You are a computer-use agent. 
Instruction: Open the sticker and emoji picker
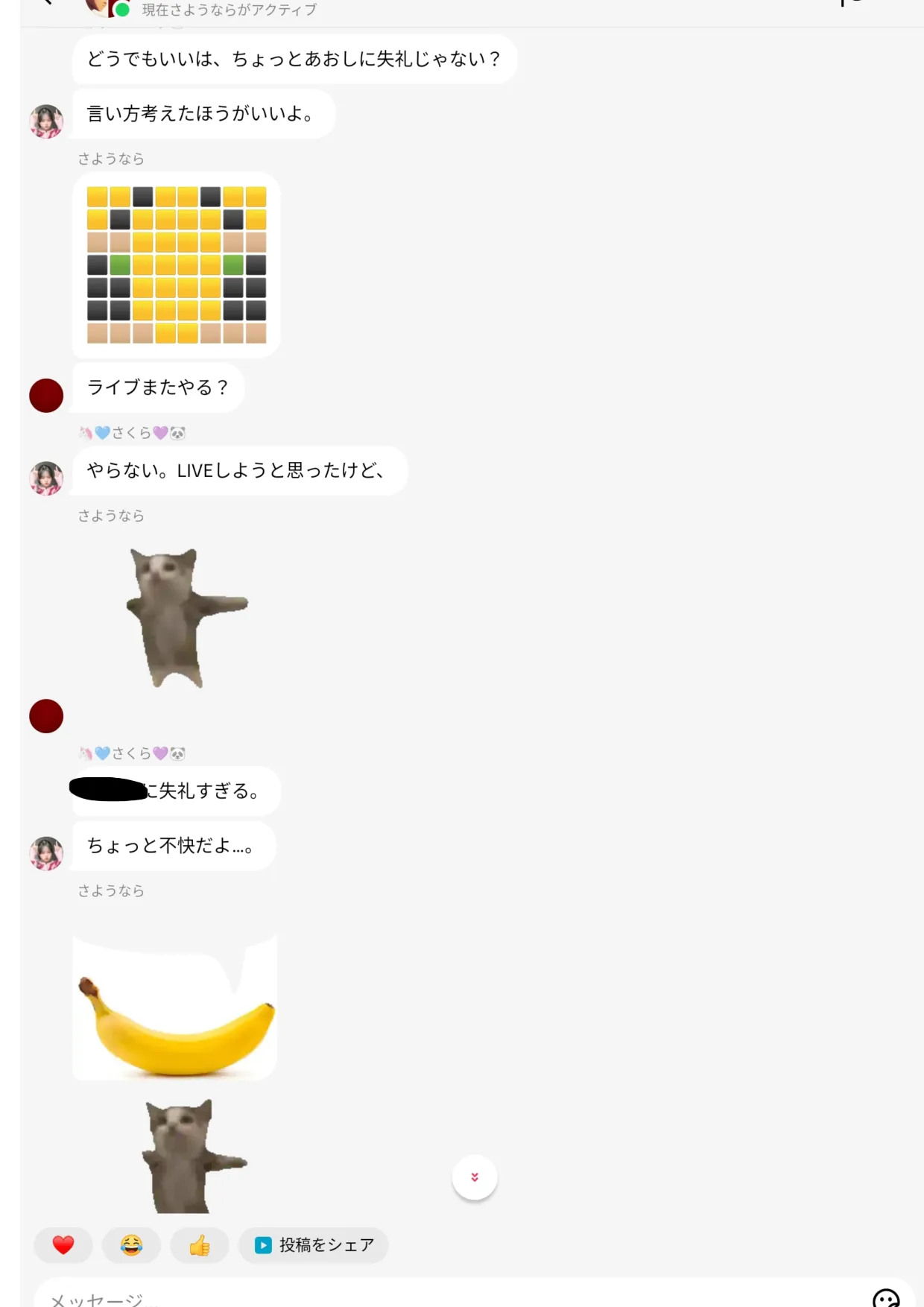[885, 1298]
